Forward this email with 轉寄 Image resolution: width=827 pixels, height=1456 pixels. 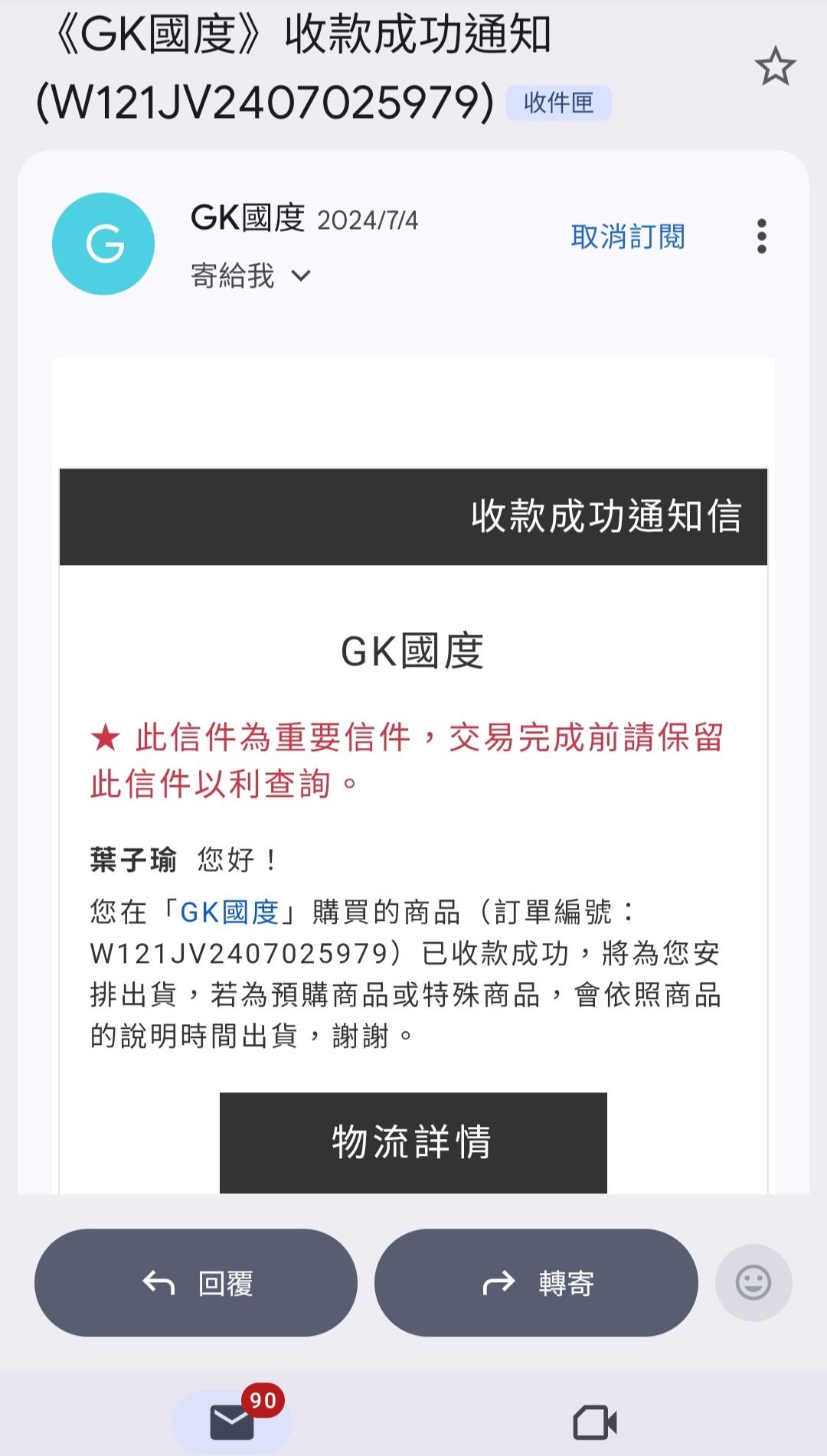point(536,1283)
